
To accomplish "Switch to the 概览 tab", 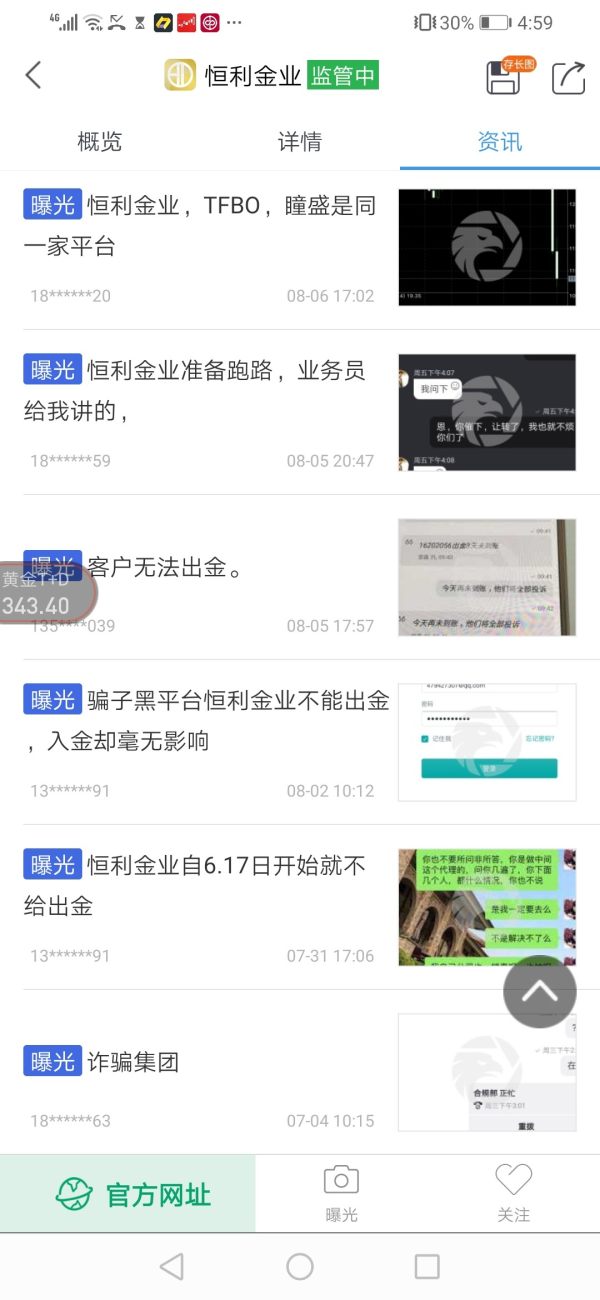I will click(99, 142).
